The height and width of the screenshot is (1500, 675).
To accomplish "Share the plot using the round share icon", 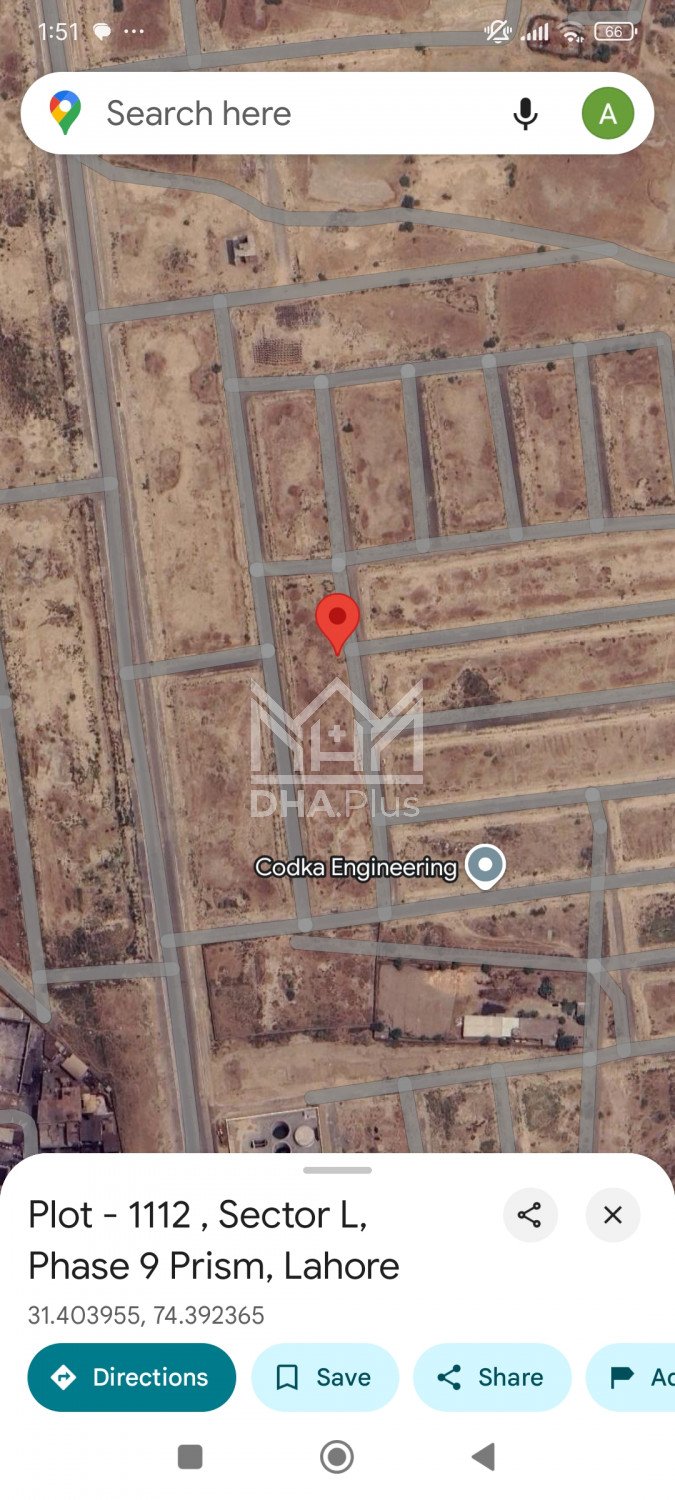I will pyautogui.click(x=529, y=1215).
